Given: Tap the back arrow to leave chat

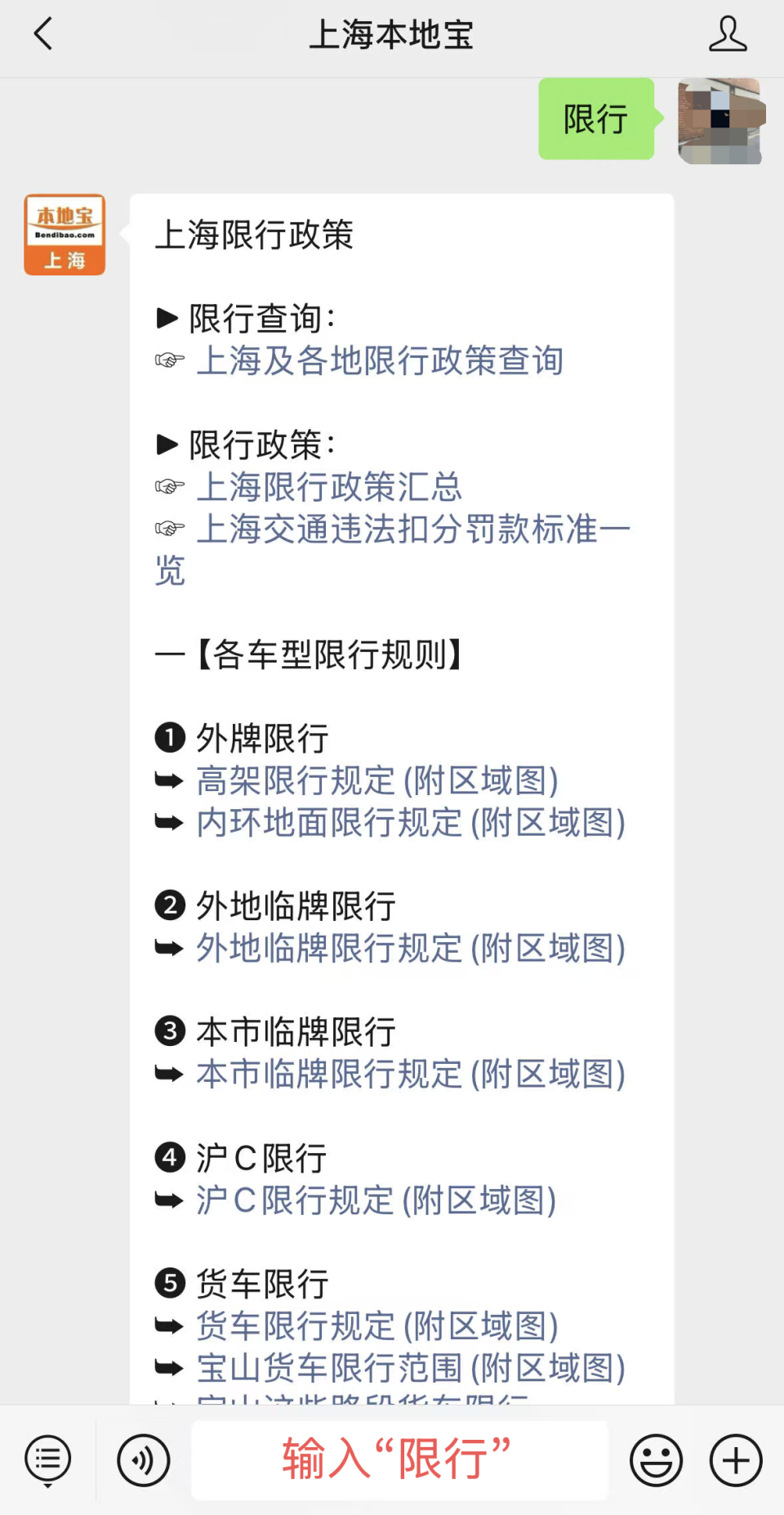Looking at the screenshot, I should point(42,34).
